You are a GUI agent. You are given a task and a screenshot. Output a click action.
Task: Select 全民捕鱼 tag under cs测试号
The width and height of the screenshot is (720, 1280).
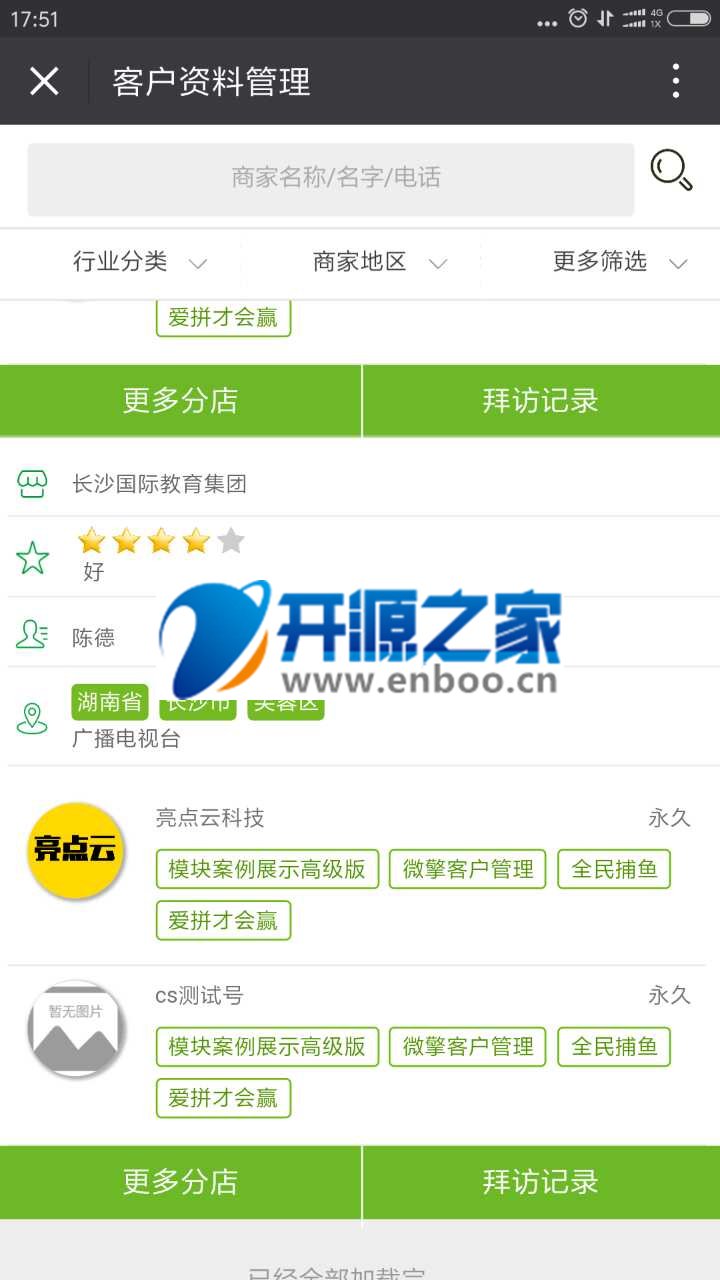613,1047
